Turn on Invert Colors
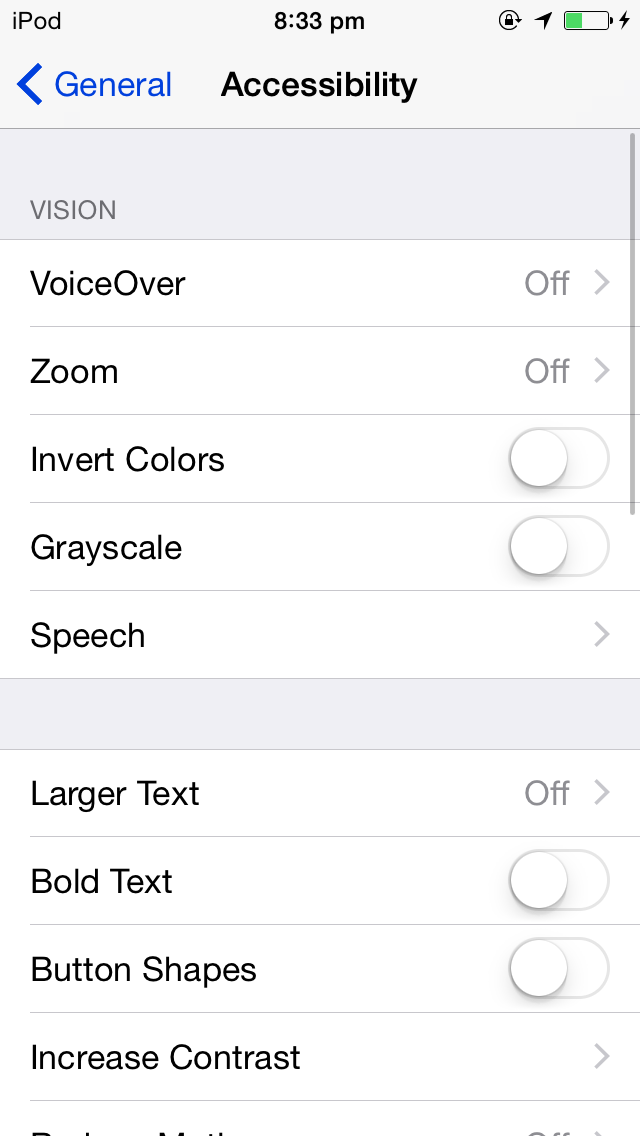The height and width of the screenshot is (1136, 640). coord(559,459)
